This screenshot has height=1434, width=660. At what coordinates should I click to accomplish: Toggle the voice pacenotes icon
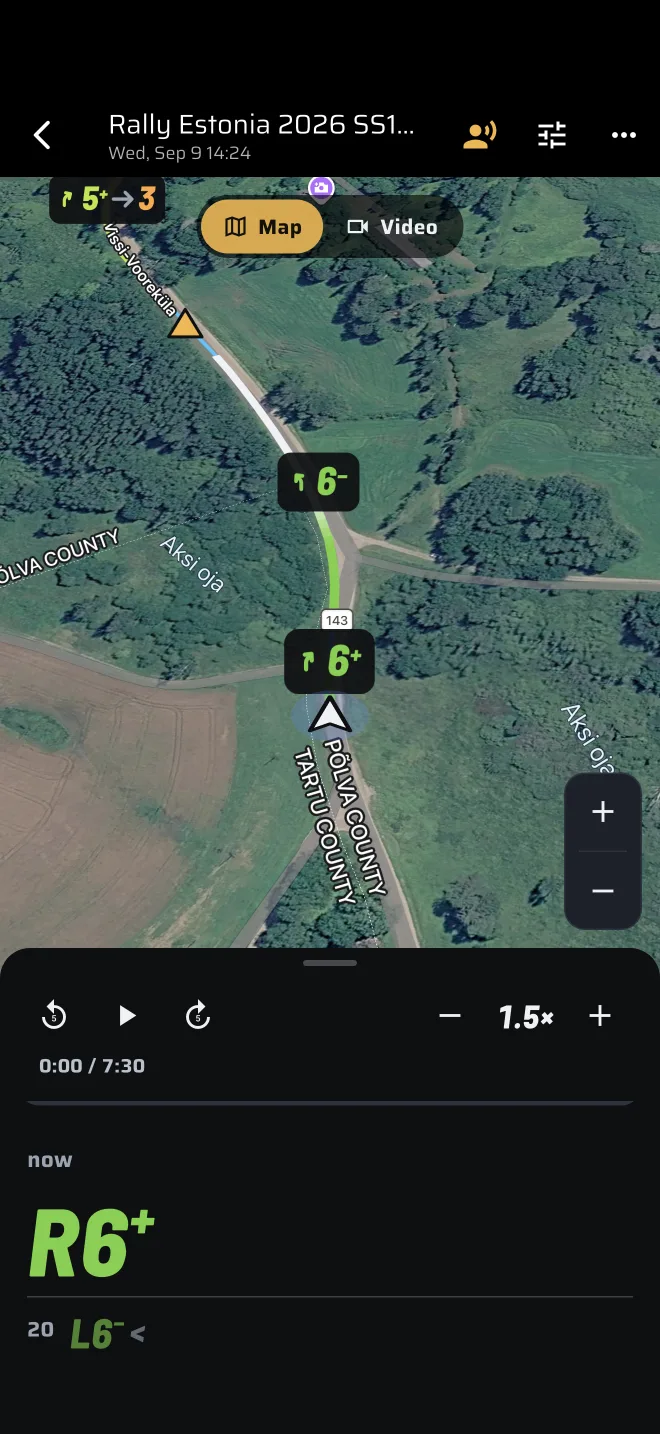[x=480, y=135]
